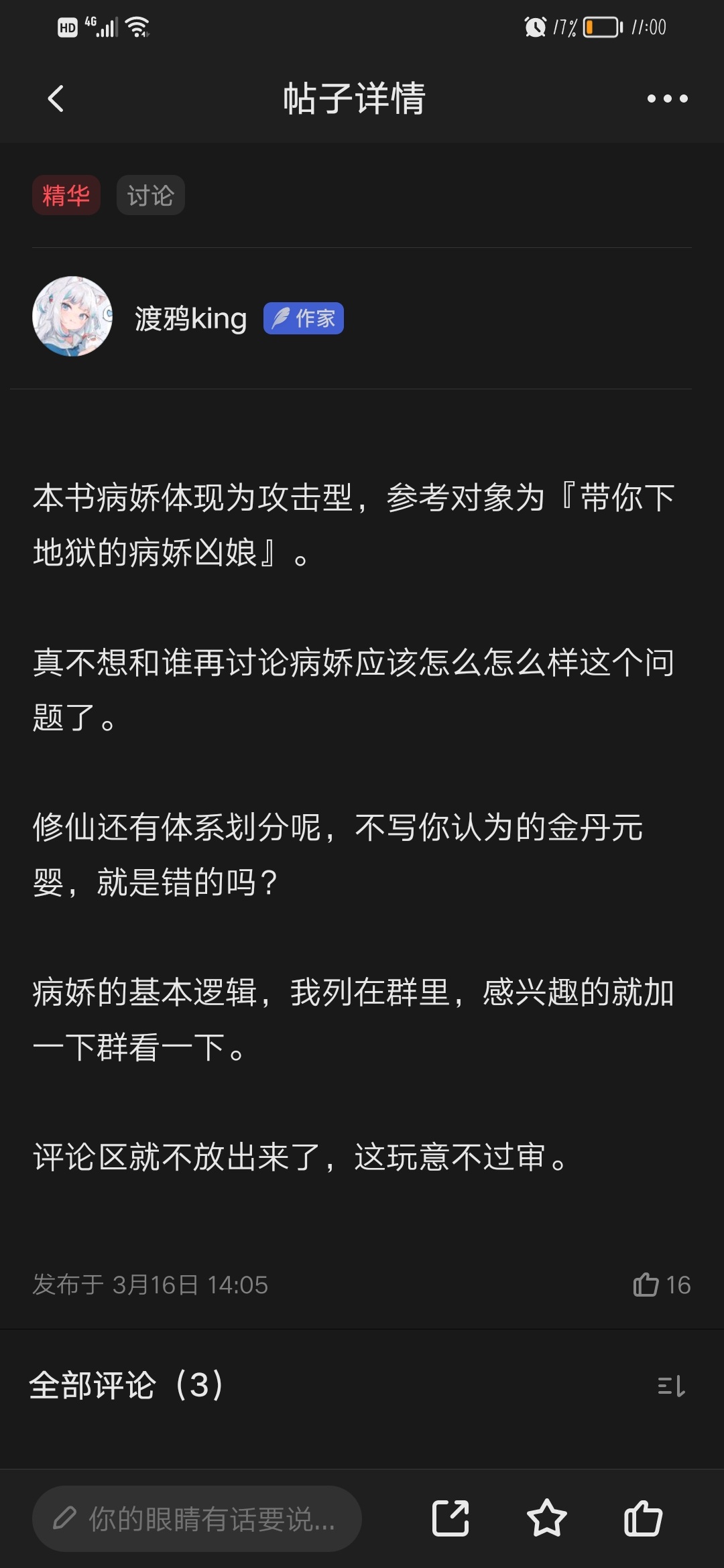Like the post next to the 16 count
This screenshot has width=724, height=1568.
point(646,1285)
